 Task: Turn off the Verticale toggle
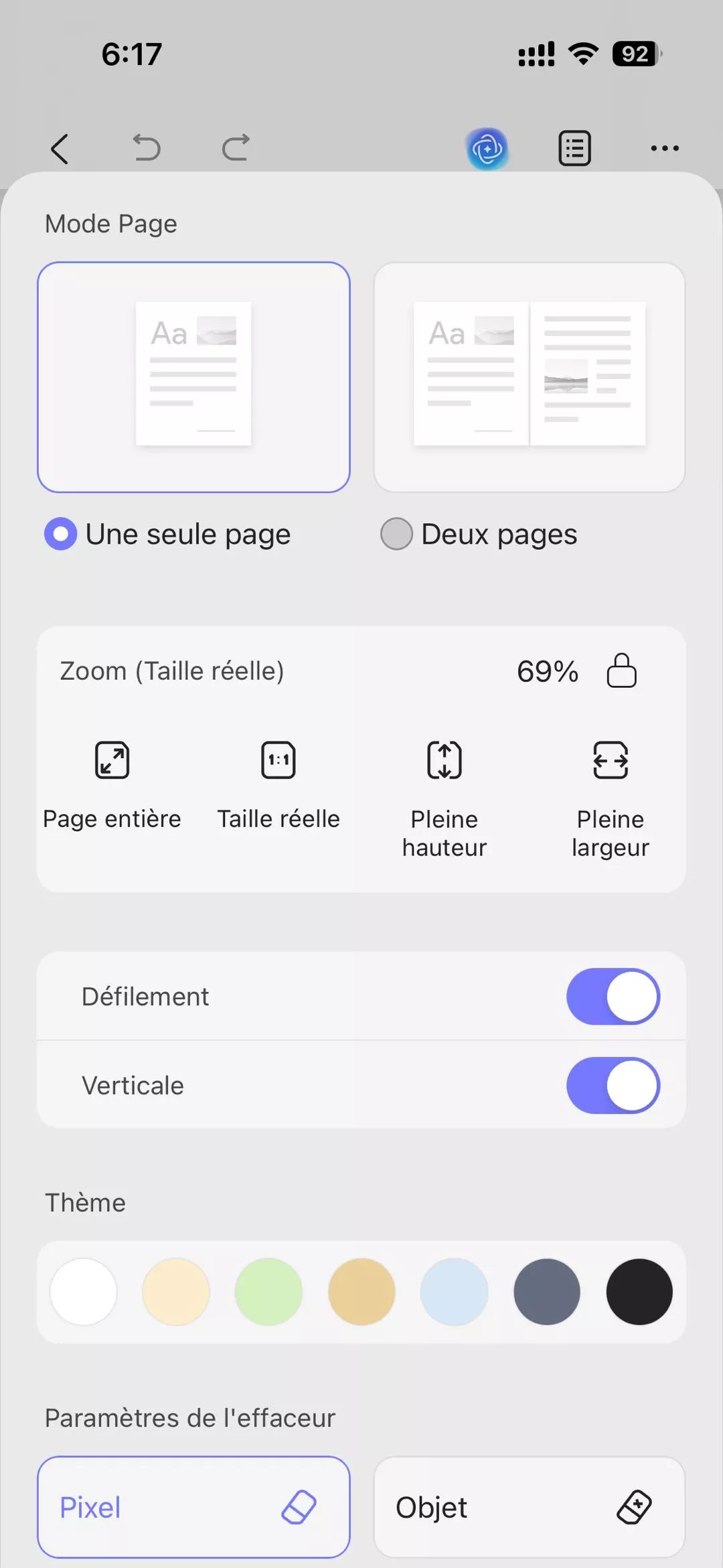coord(612,1086)
